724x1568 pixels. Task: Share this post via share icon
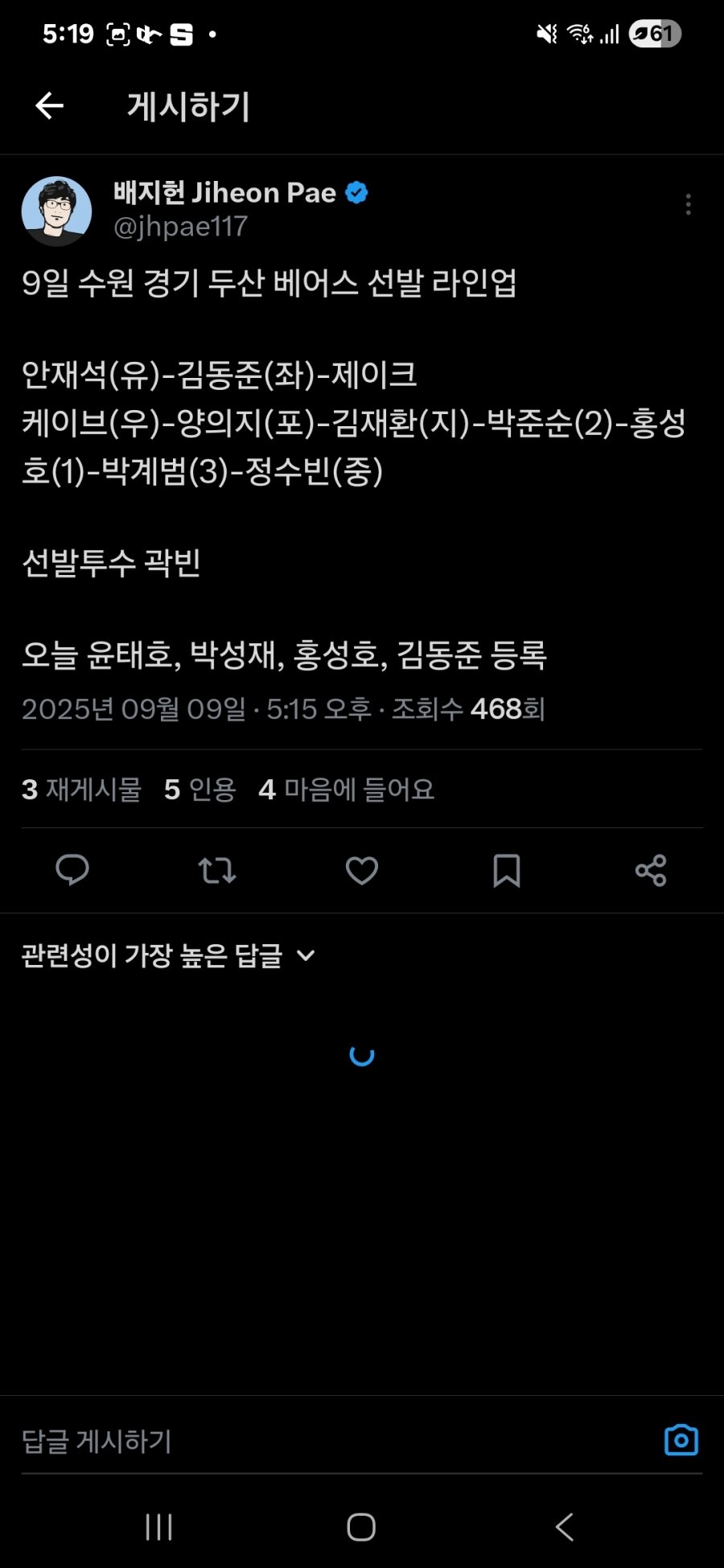[x=651, y=870]
